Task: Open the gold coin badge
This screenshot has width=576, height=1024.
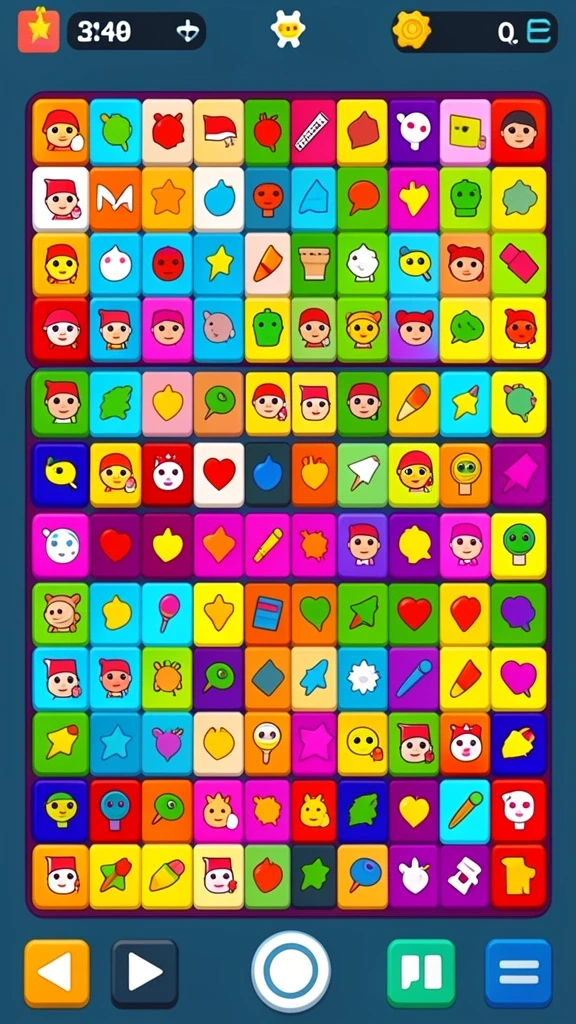Action: 412,30
